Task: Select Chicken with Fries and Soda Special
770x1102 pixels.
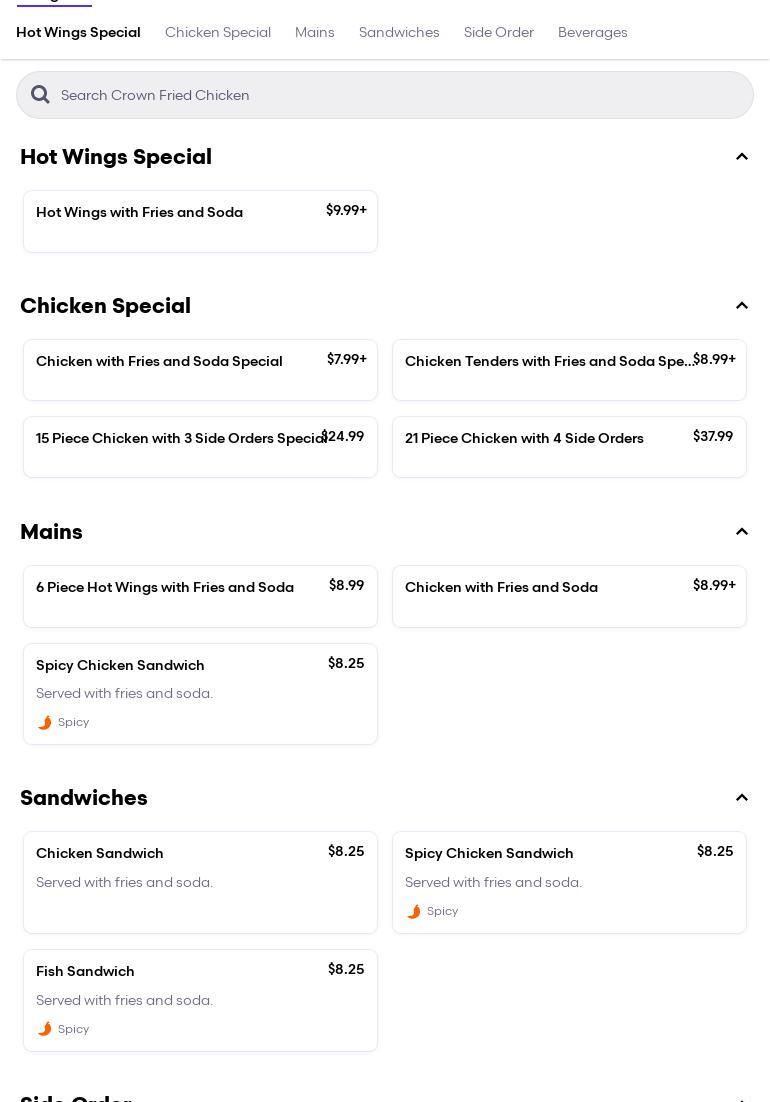Action: pyautogui.click(x=200, y=370)
